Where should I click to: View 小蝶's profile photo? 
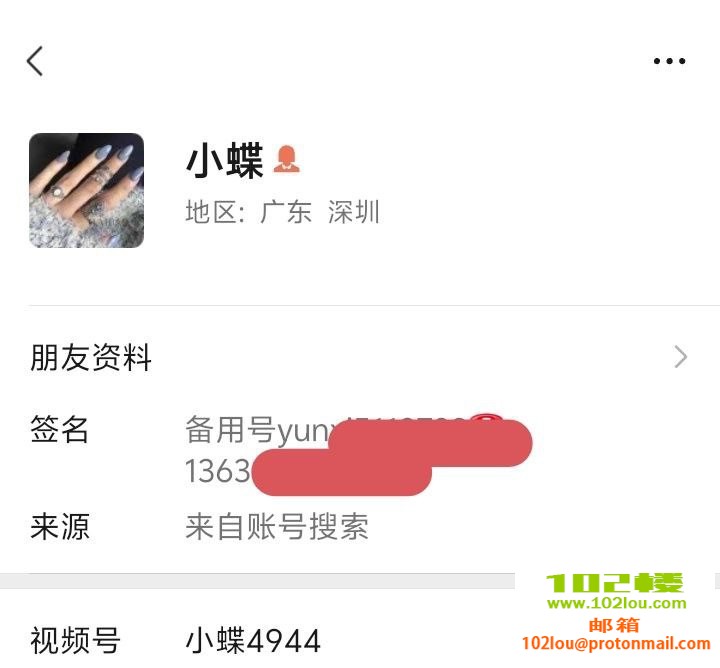tap(86, 190)
